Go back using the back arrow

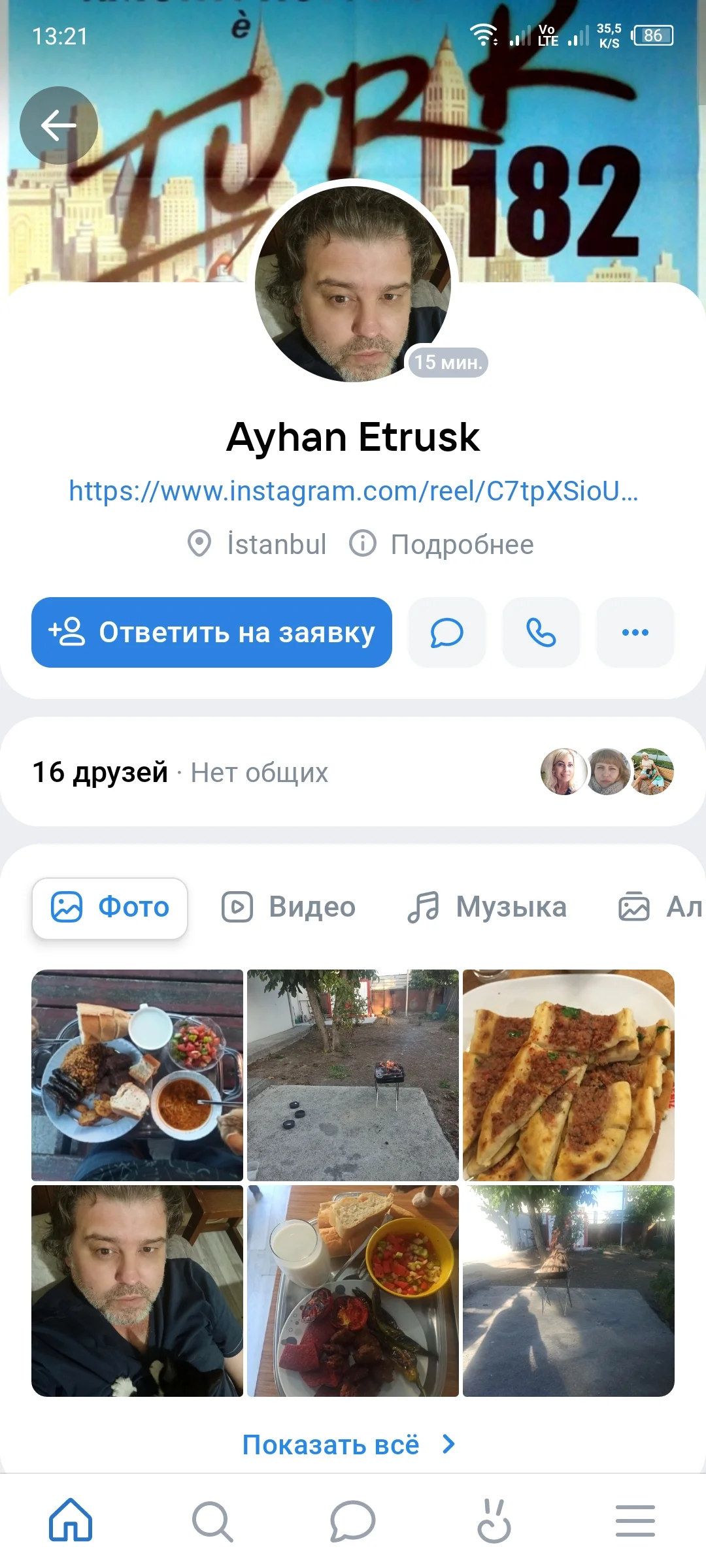[59, 125]
